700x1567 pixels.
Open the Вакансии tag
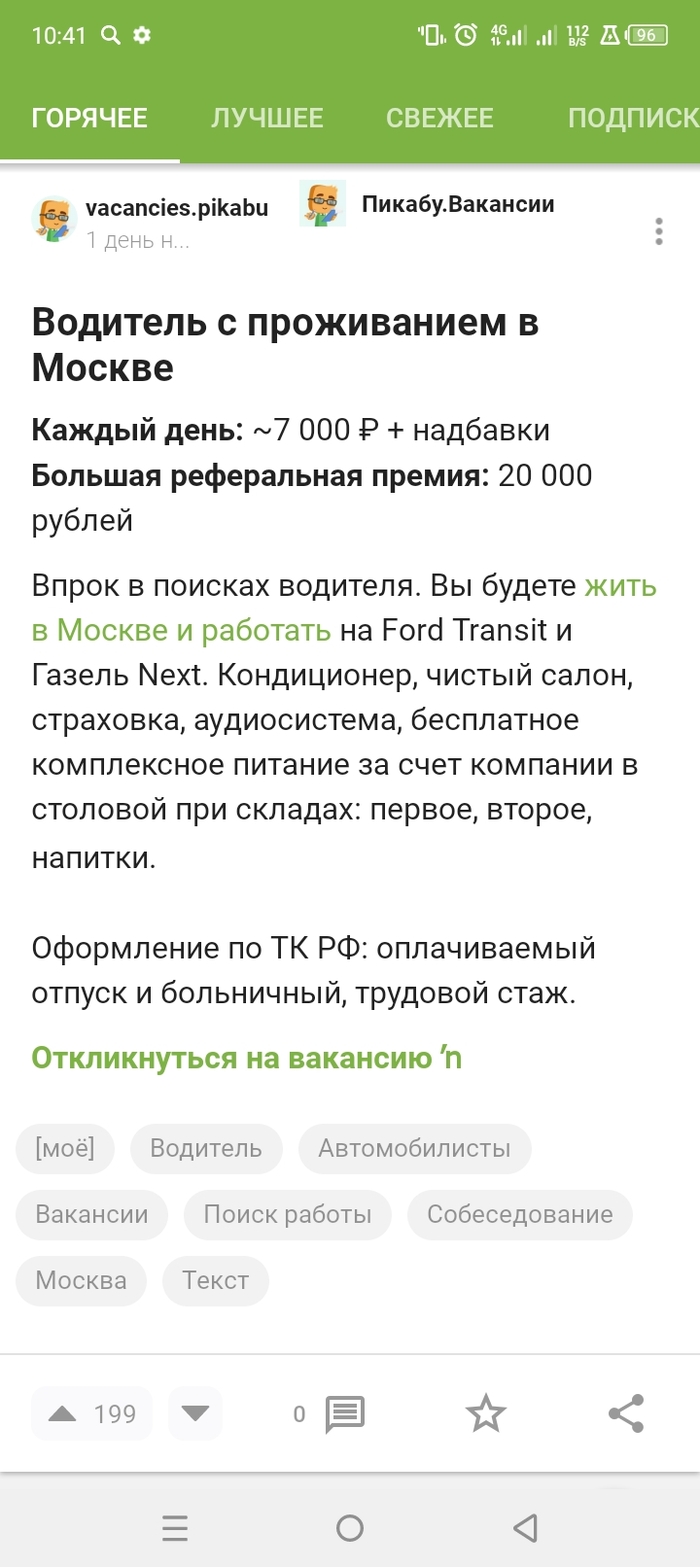92,1215
